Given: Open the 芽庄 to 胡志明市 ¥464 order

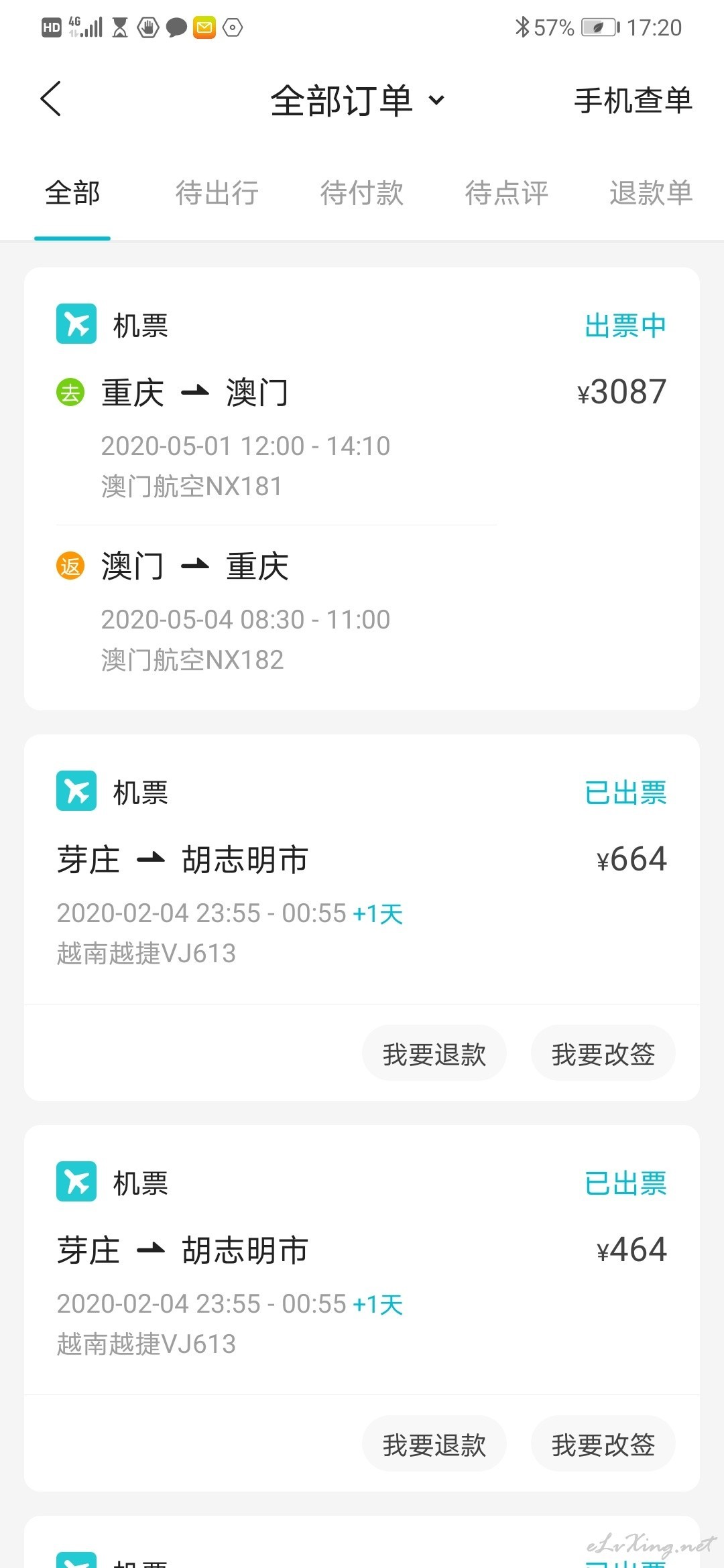Looking at the screenshot, I should click(x=362, y=1260).
